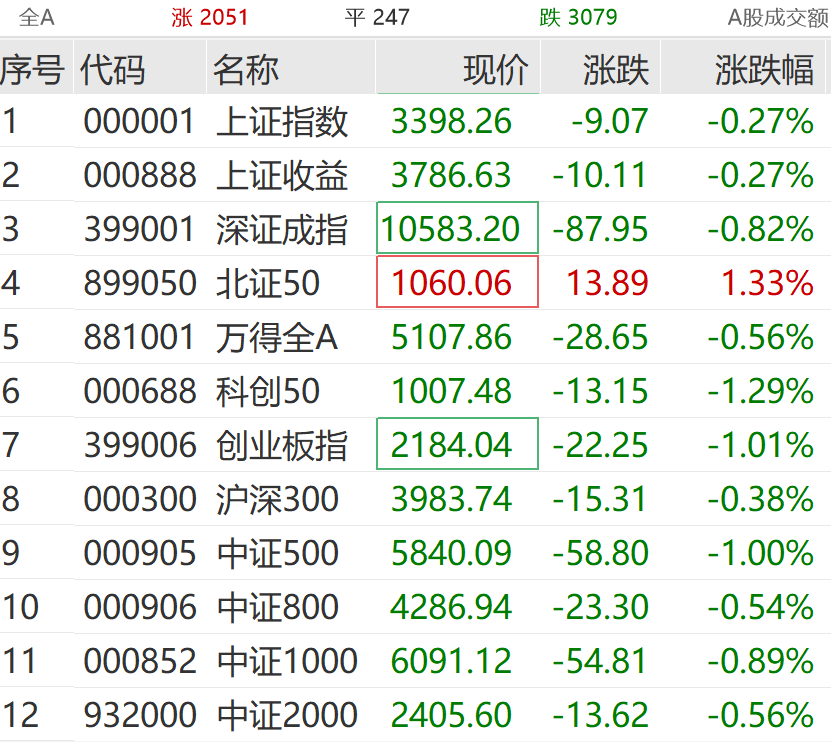Viewport: 831px width, 742px height.
Task: Open the 中证800 index row
Action: point(277,608)
